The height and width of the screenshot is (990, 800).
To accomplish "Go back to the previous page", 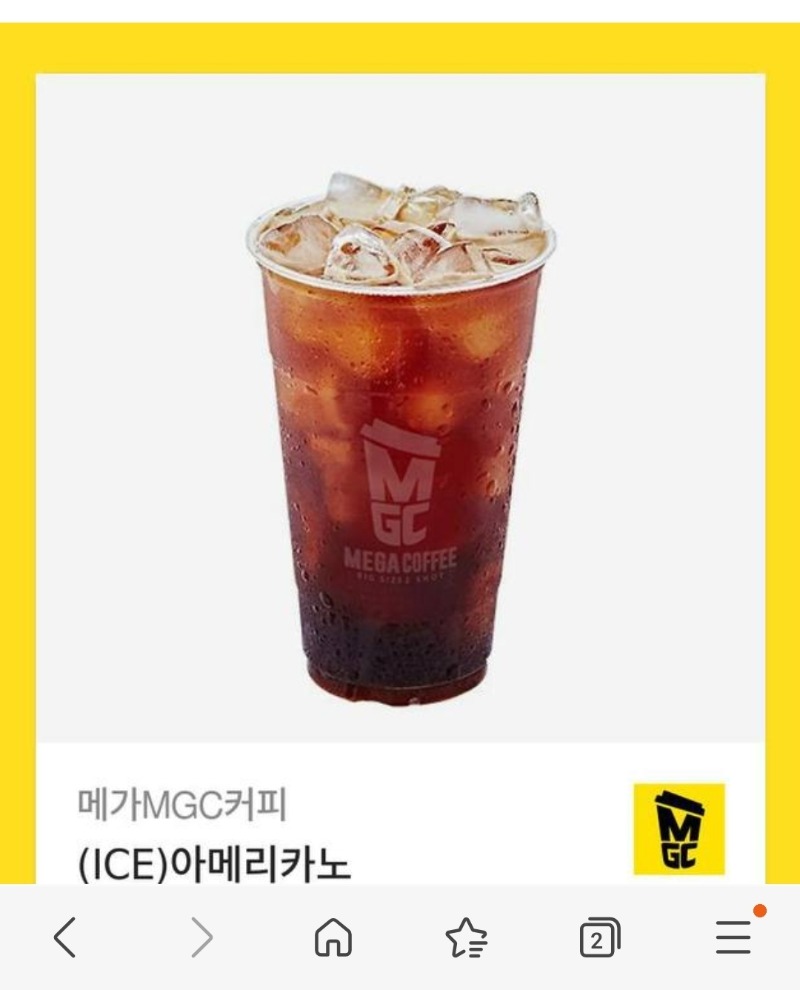I will coord(65,938).
